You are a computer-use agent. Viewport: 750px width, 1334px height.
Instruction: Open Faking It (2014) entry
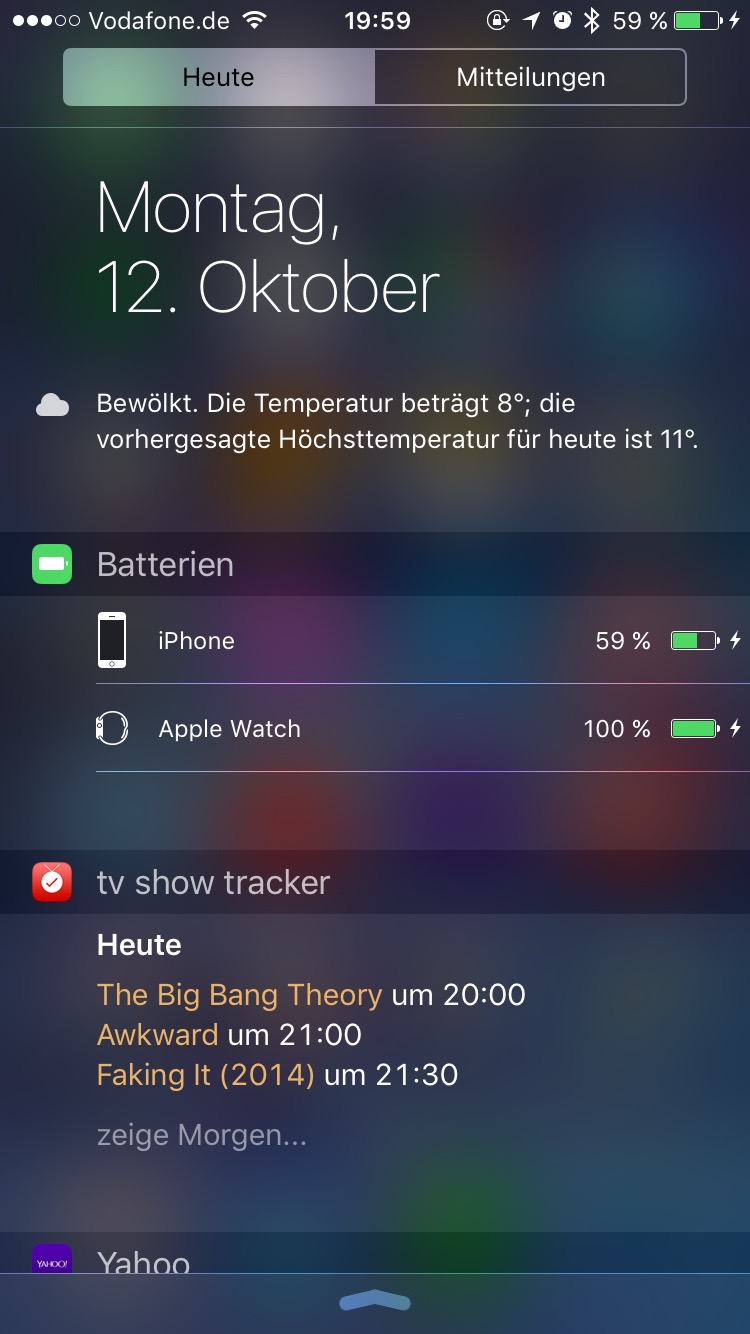pos(205,1075)
